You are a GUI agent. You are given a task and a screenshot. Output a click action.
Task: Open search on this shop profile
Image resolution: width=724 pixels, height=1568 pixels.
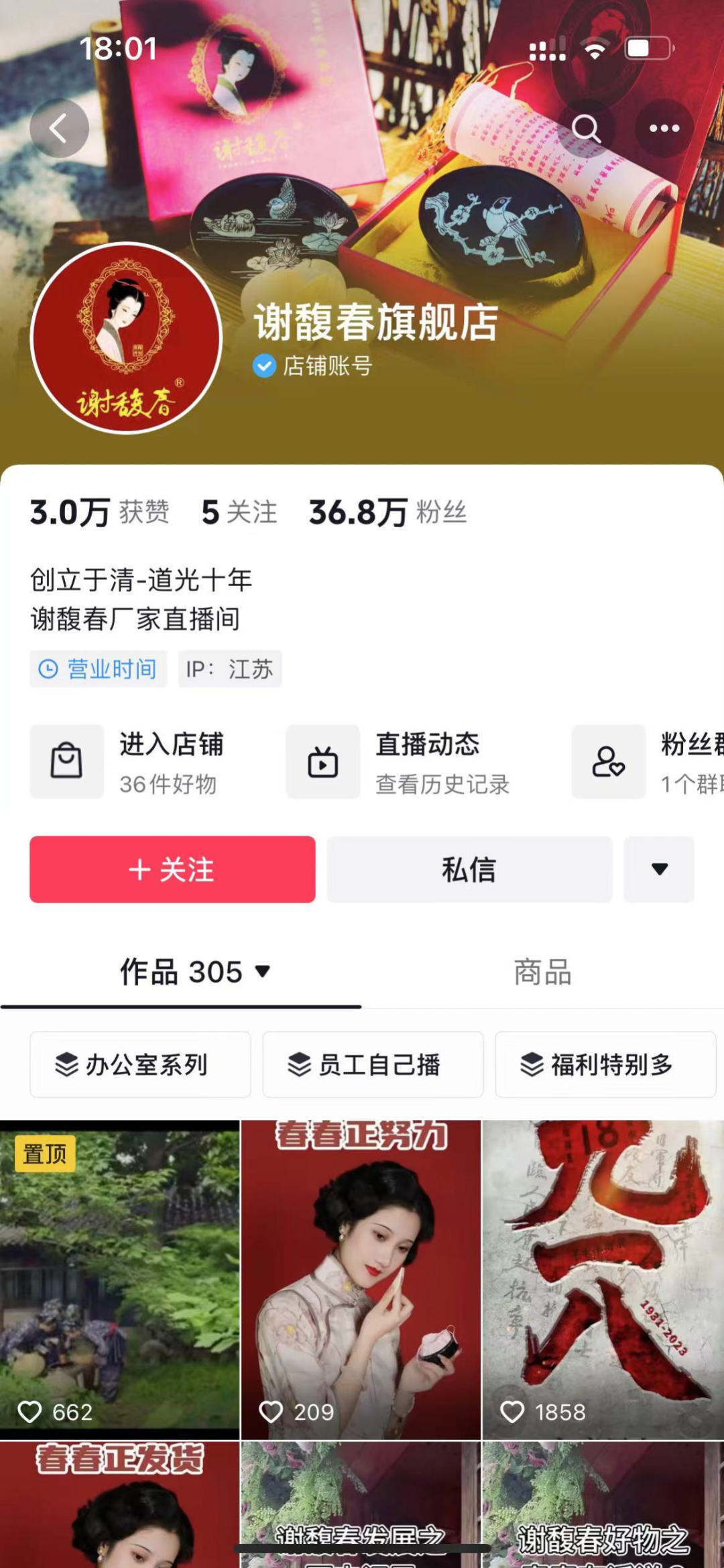click(x=586, y=128)
